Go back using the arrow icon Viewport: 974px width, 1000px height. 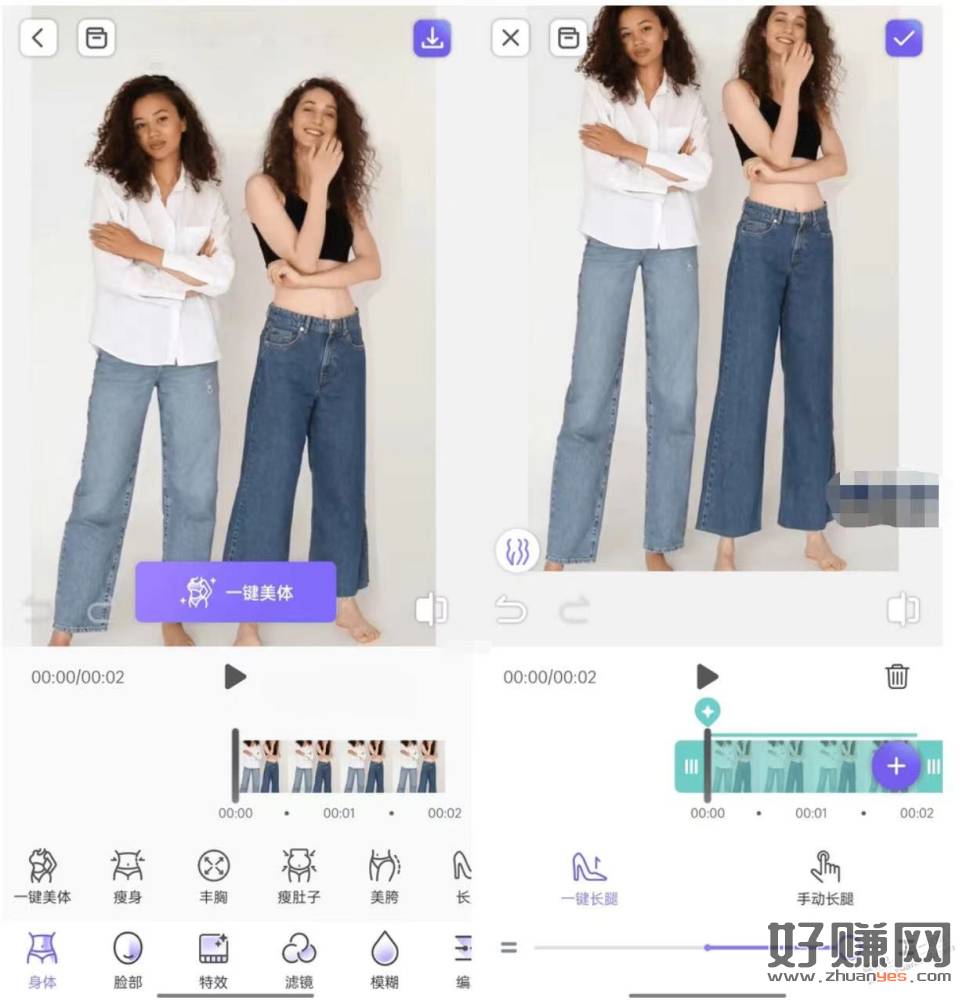[x=38, y=39]
